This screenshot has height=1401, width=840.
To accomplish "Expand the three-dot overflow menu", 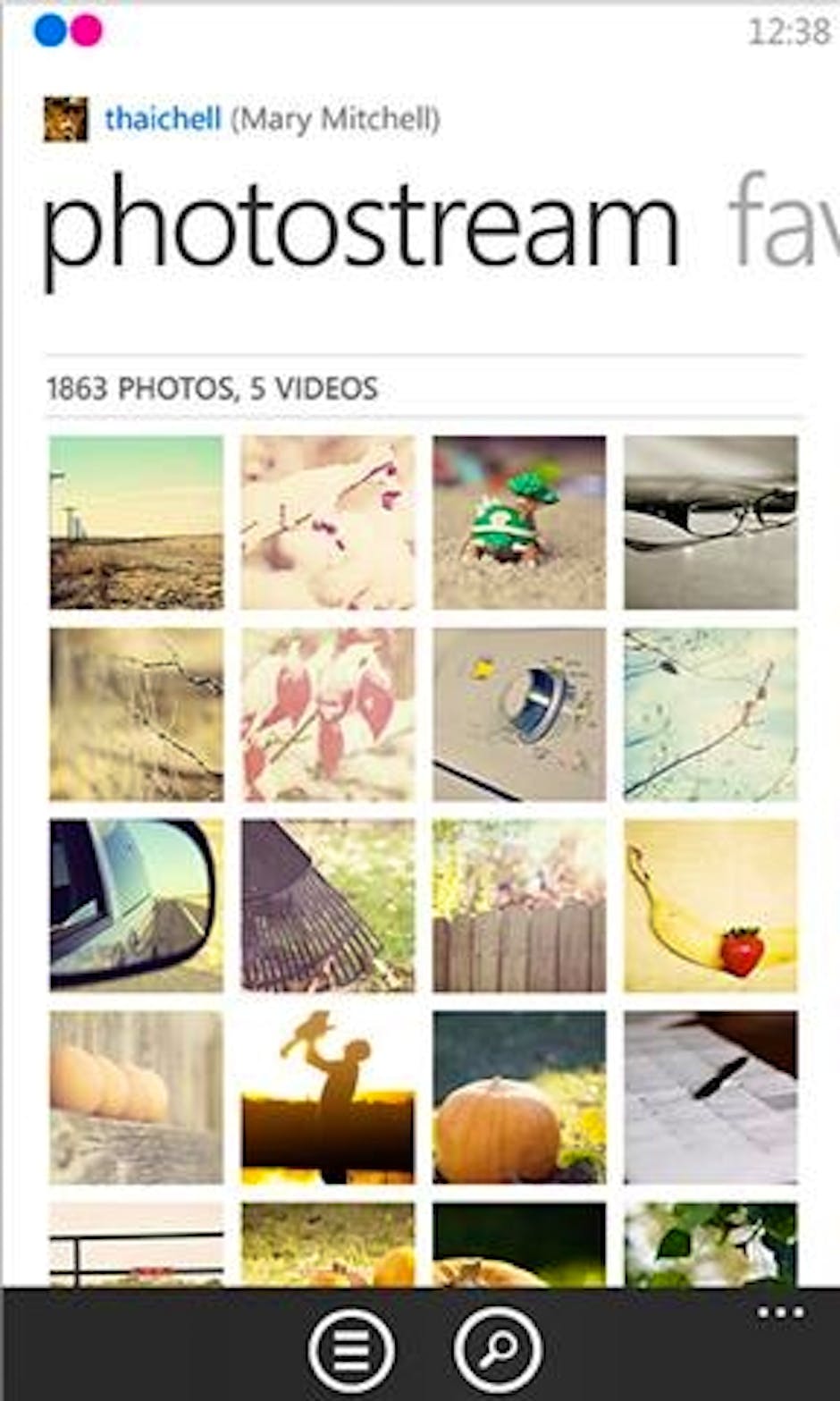I will (780, 1313).
